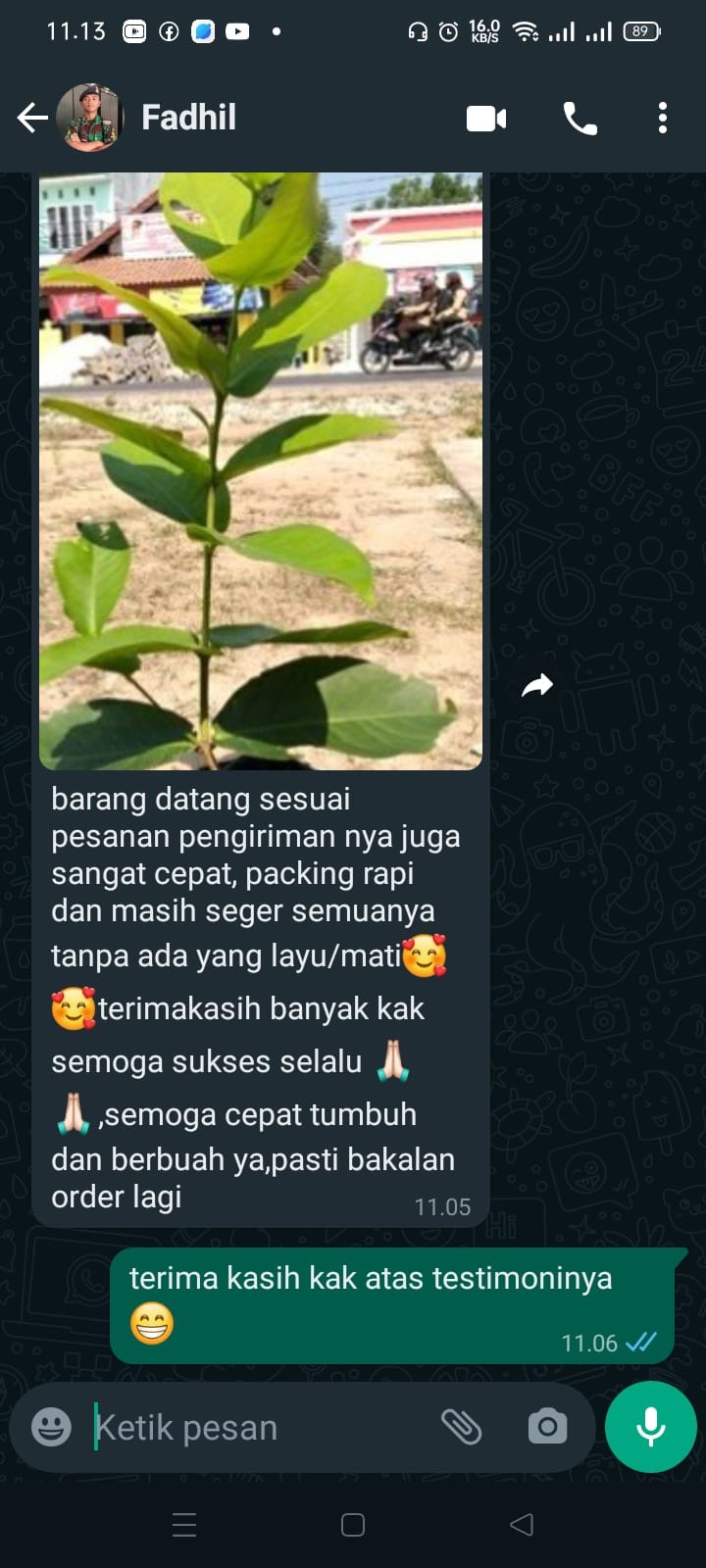706x1568 pixels.
Task: Open the emoji picker
Action: pyautogui.click(x=51, y=1427)
